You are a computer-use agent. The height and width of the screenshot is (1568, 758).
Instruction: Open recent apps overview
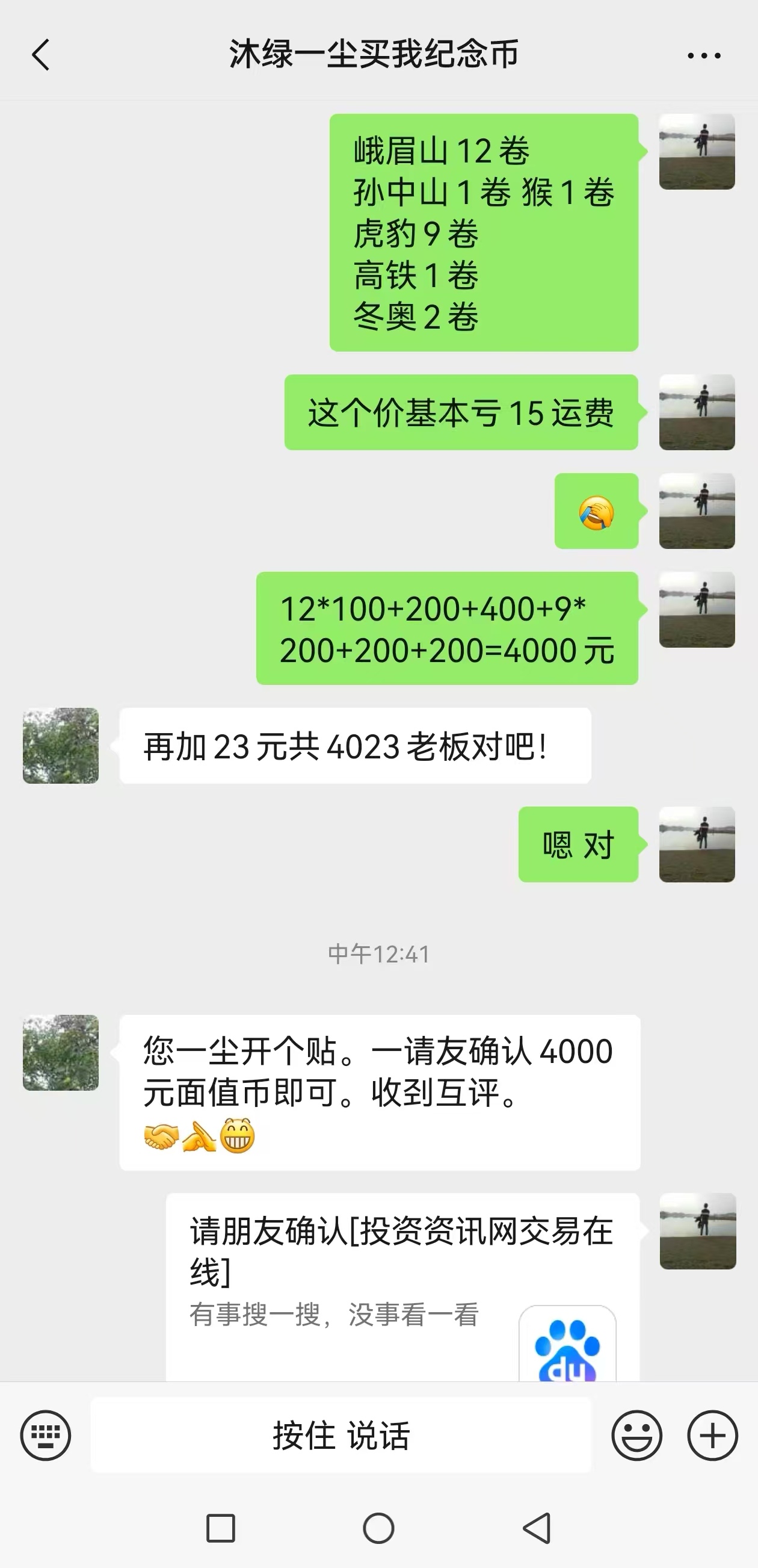(x=220, y=1528)
